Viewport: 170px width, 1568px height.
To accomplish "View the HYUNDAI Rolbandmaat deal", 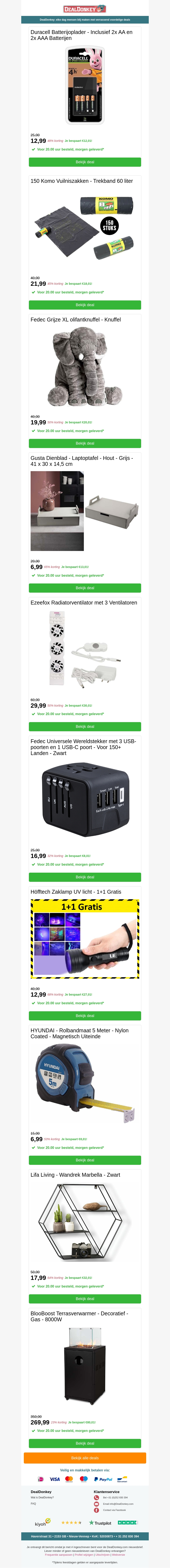I will tap(85, 1160).
